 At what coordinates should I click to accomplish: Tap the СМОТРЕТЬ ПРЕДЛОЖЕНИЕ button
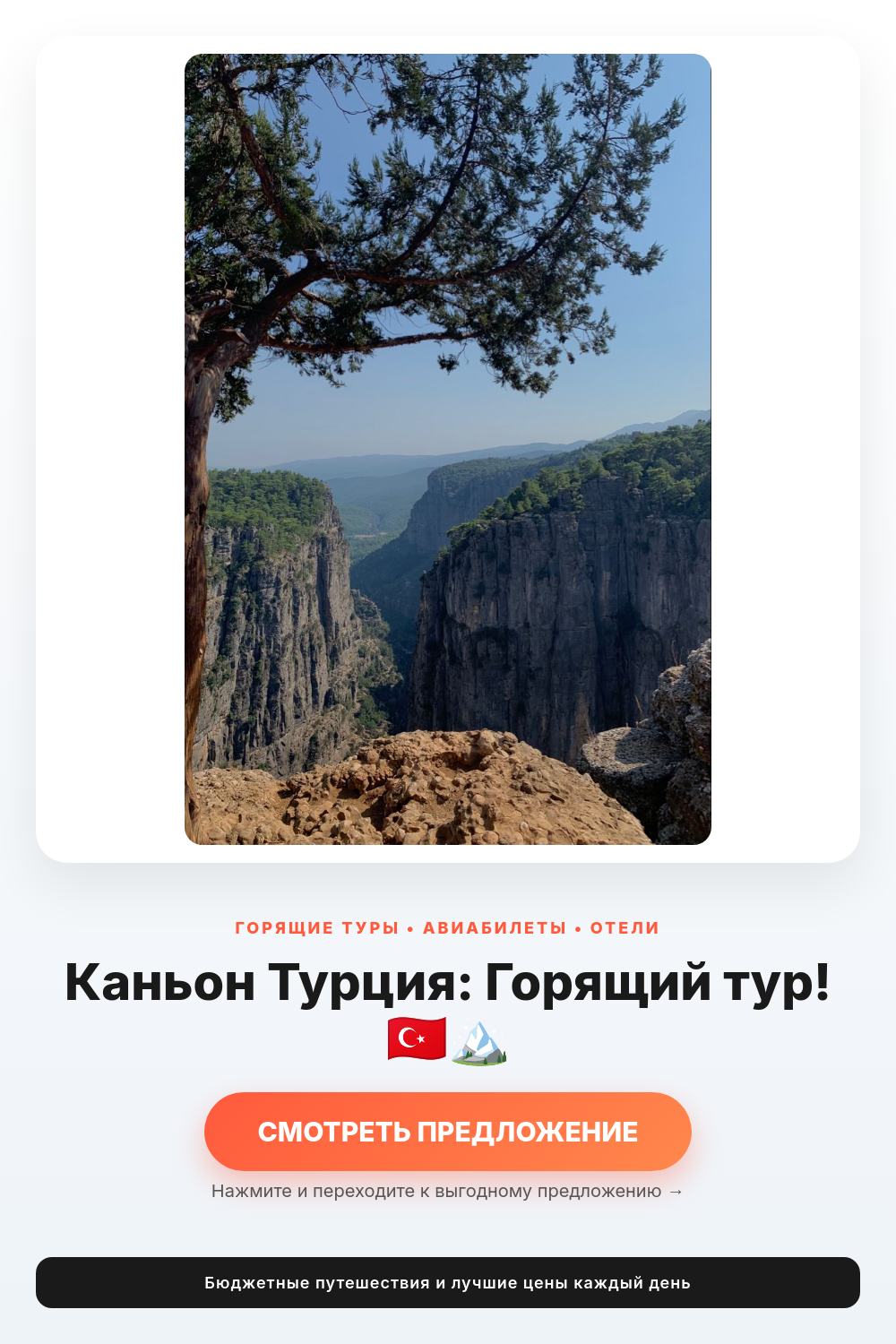(448, 1132)
